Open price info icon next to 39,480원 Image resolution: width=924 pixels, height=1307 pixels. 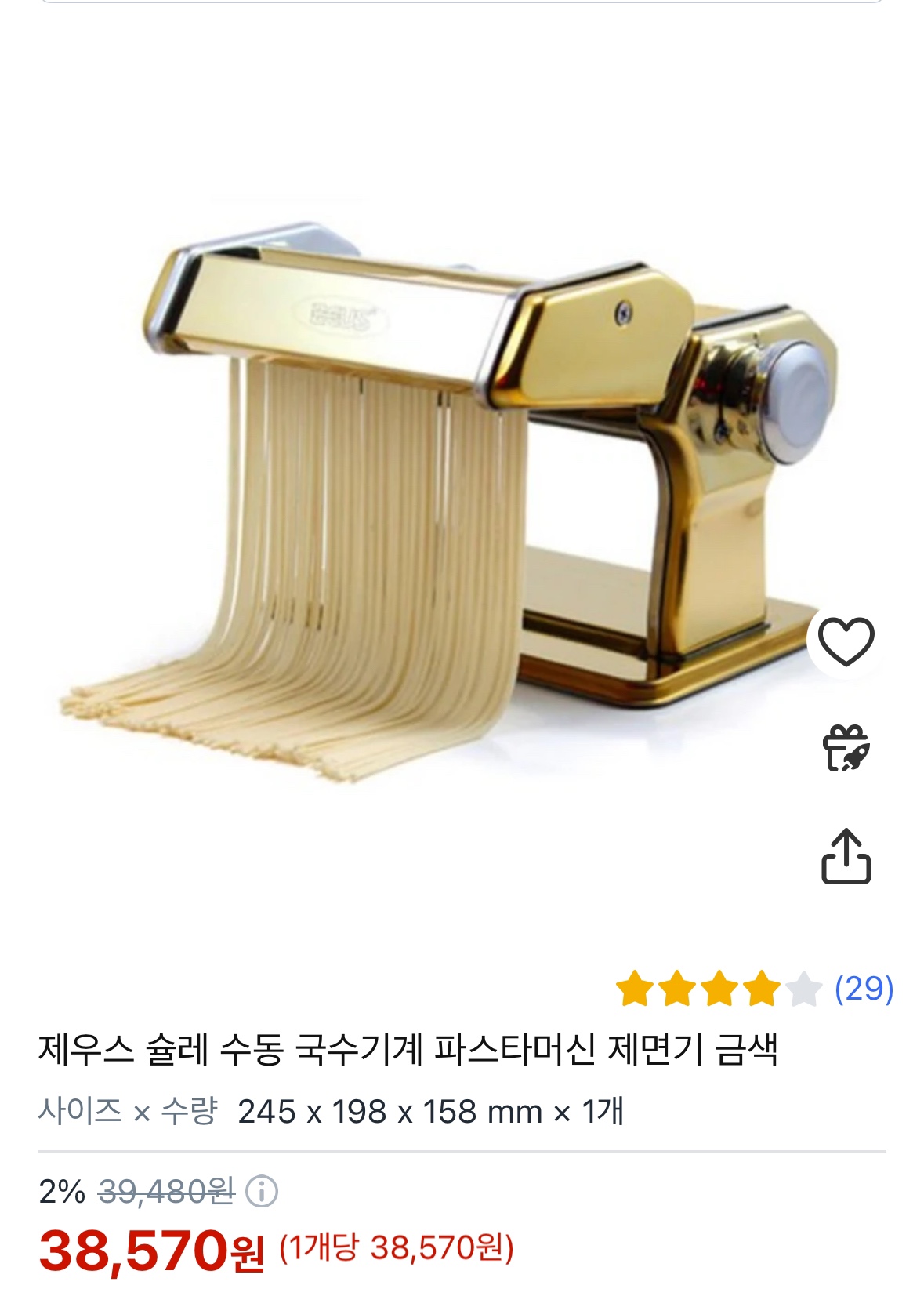point(262,1191)
